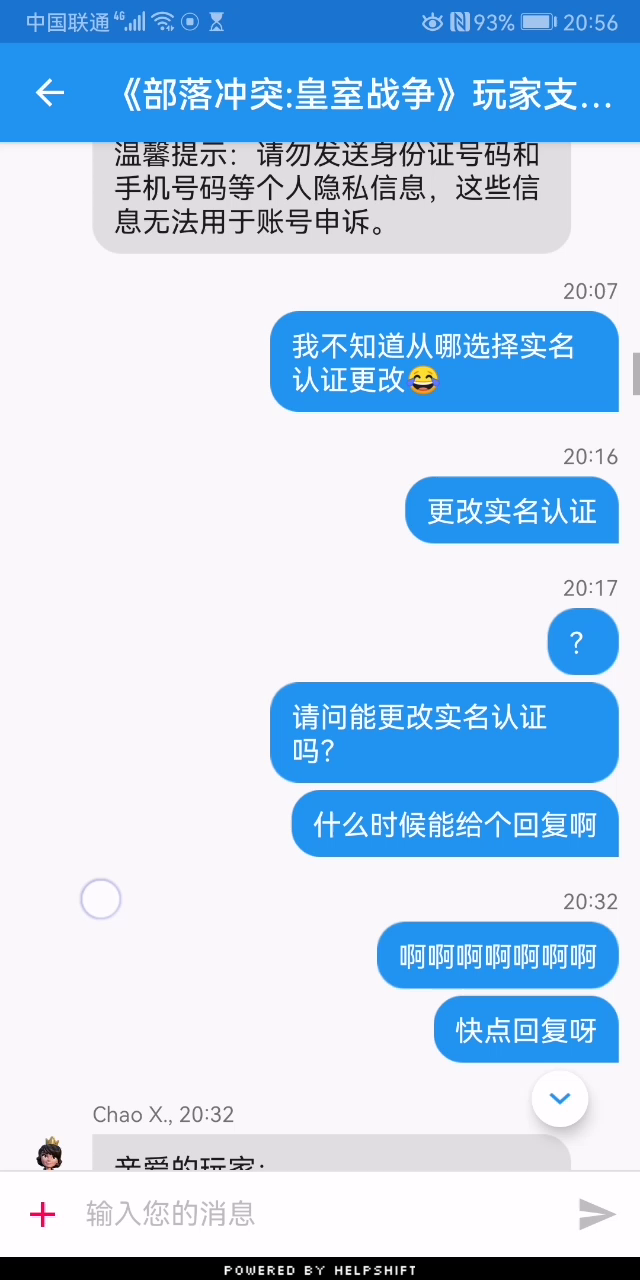Focus the 输入您的消息 message field
Viewport: 640px width, 1280px height.
pyautogui.click(x=318, y=1214)
